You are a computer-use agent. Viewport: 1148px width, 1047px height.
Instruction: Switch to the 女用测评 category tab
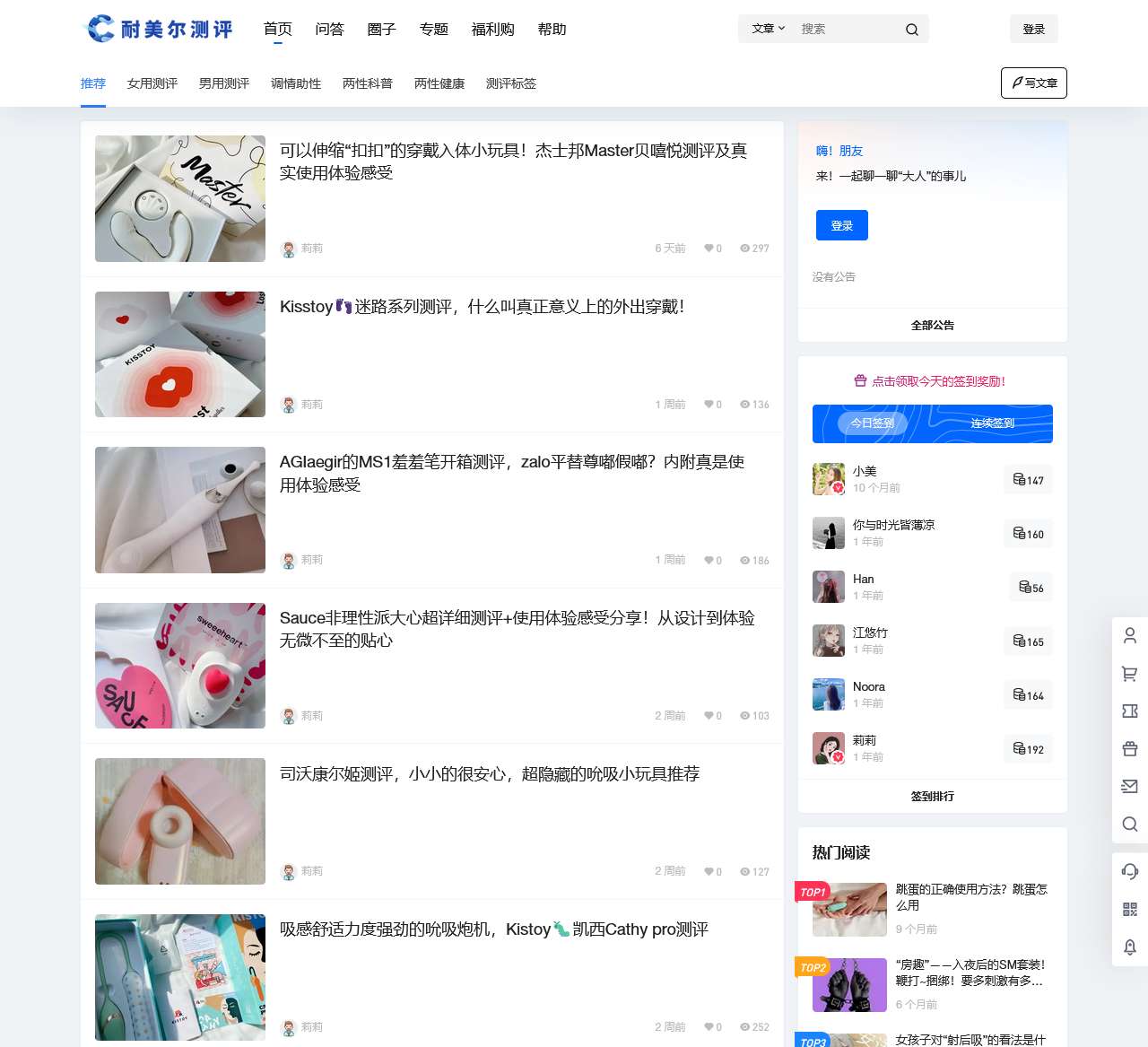click(x=152, y=83)
